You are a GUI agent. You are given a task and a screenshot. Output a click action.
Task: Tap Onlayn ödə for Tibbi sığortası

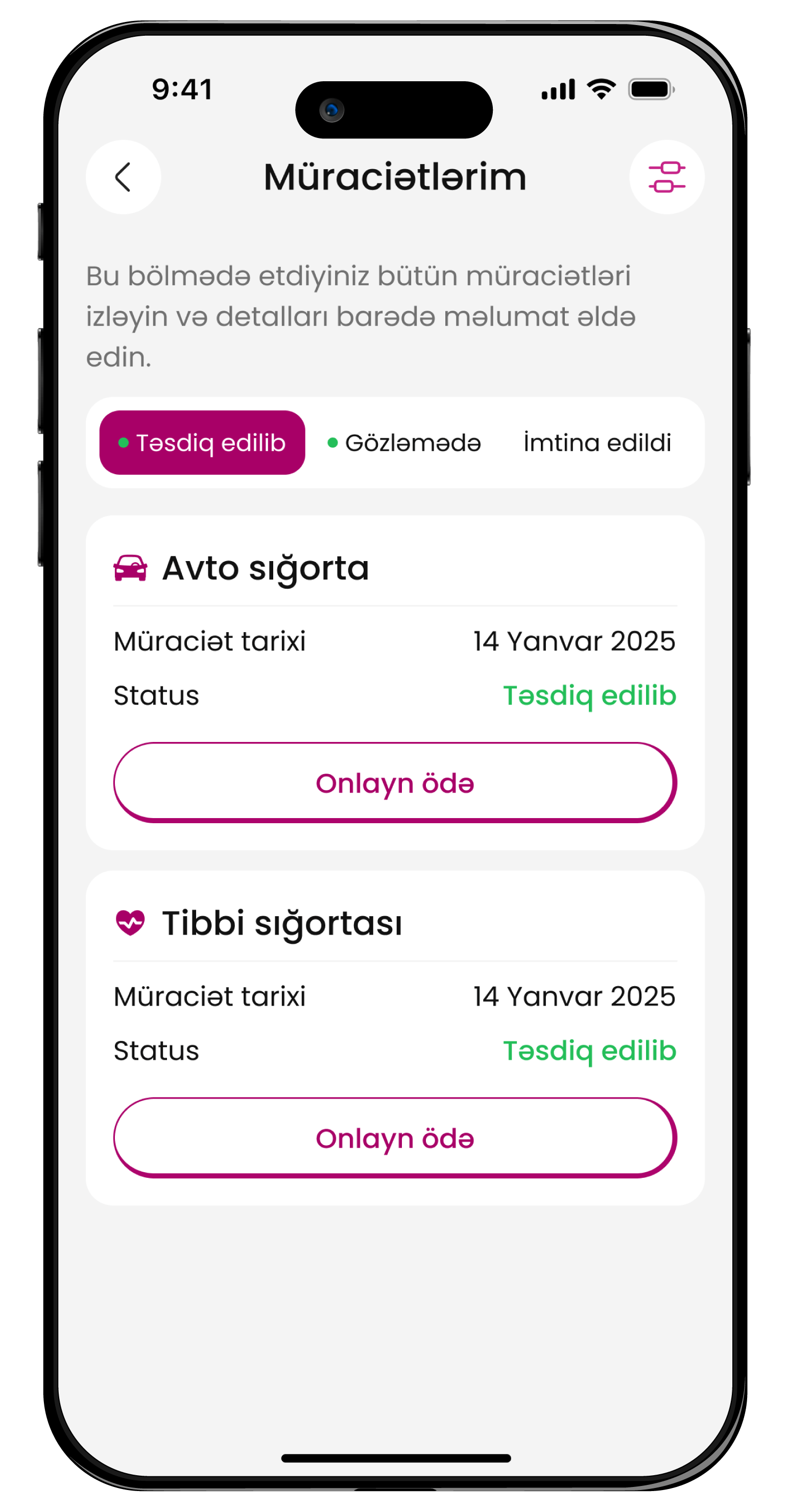click(x=395, y=1137)
